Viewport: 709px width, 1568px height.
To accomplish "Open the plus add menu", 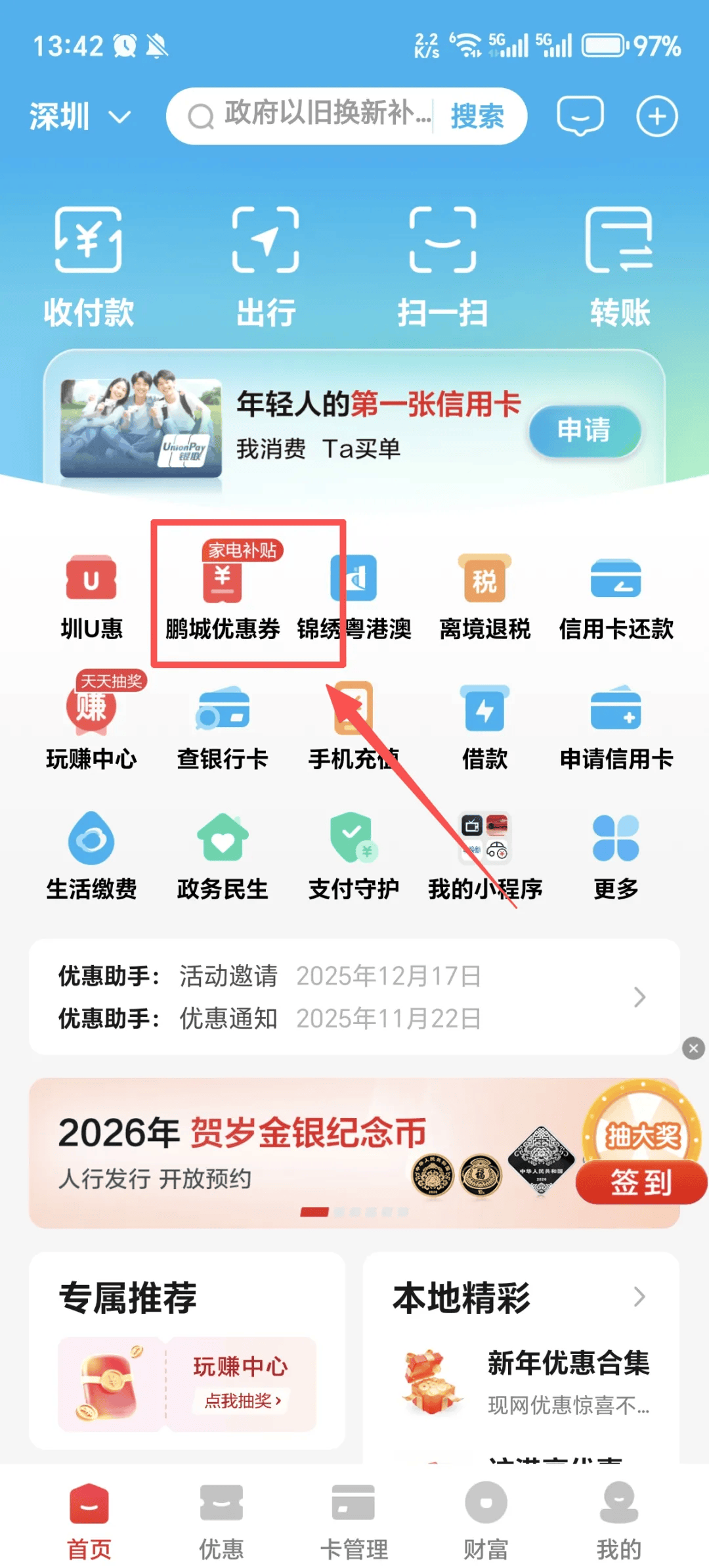I will (x=657, y=116).
